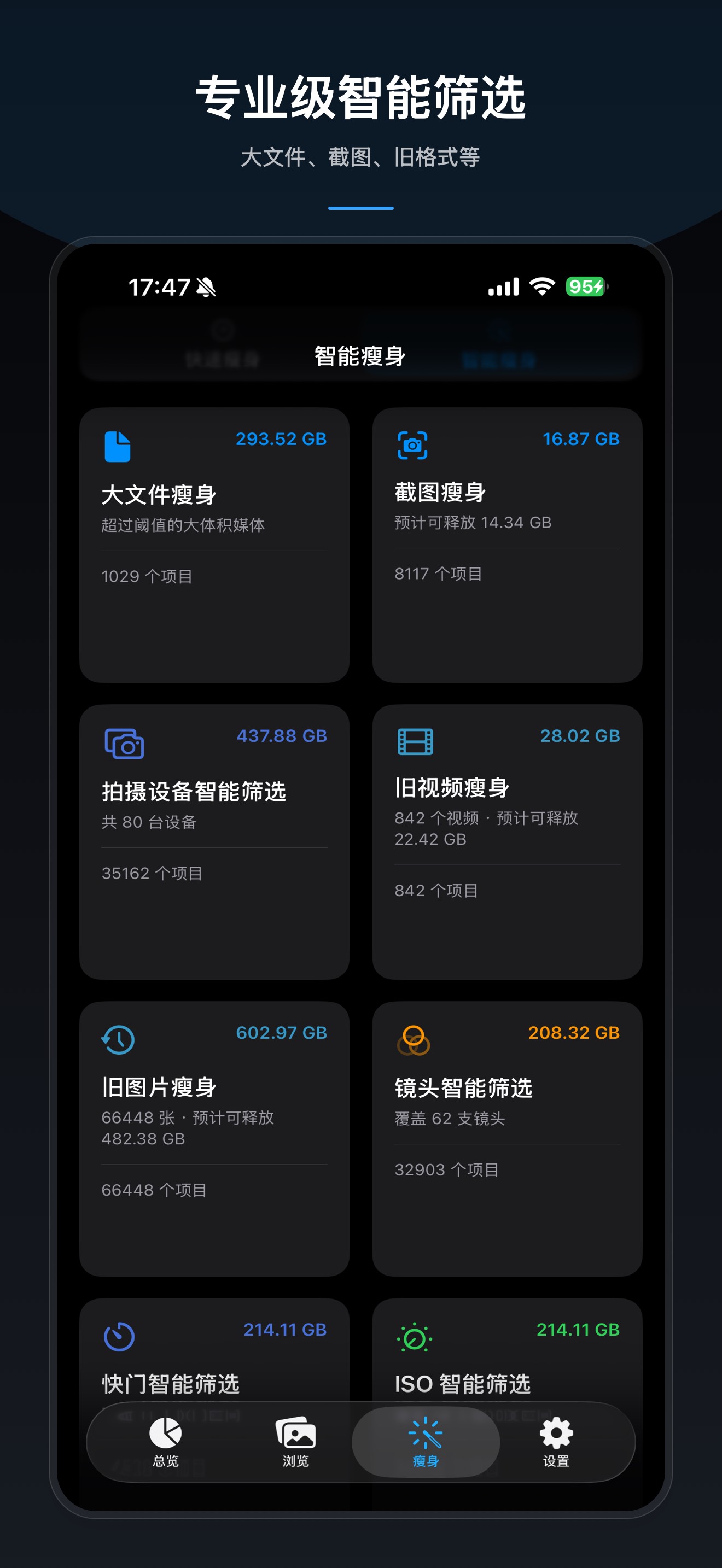Tap the green brightness icon on ISO 智能筛选 card
This screenshot has height=1568, width=722.
(x=415, y=1337)
